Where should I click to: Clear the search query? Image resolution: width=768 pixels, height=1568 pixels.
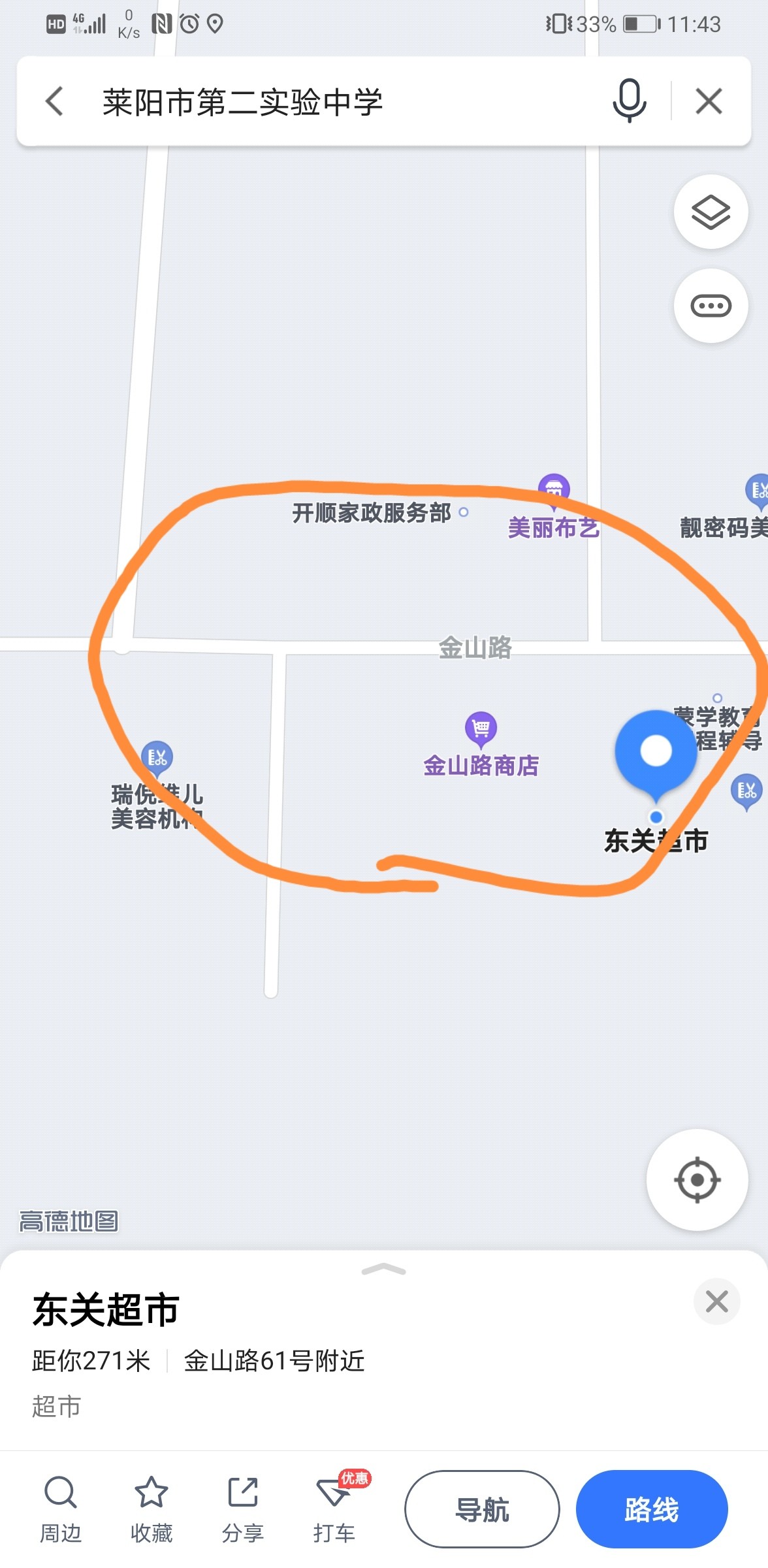point(709,101)
